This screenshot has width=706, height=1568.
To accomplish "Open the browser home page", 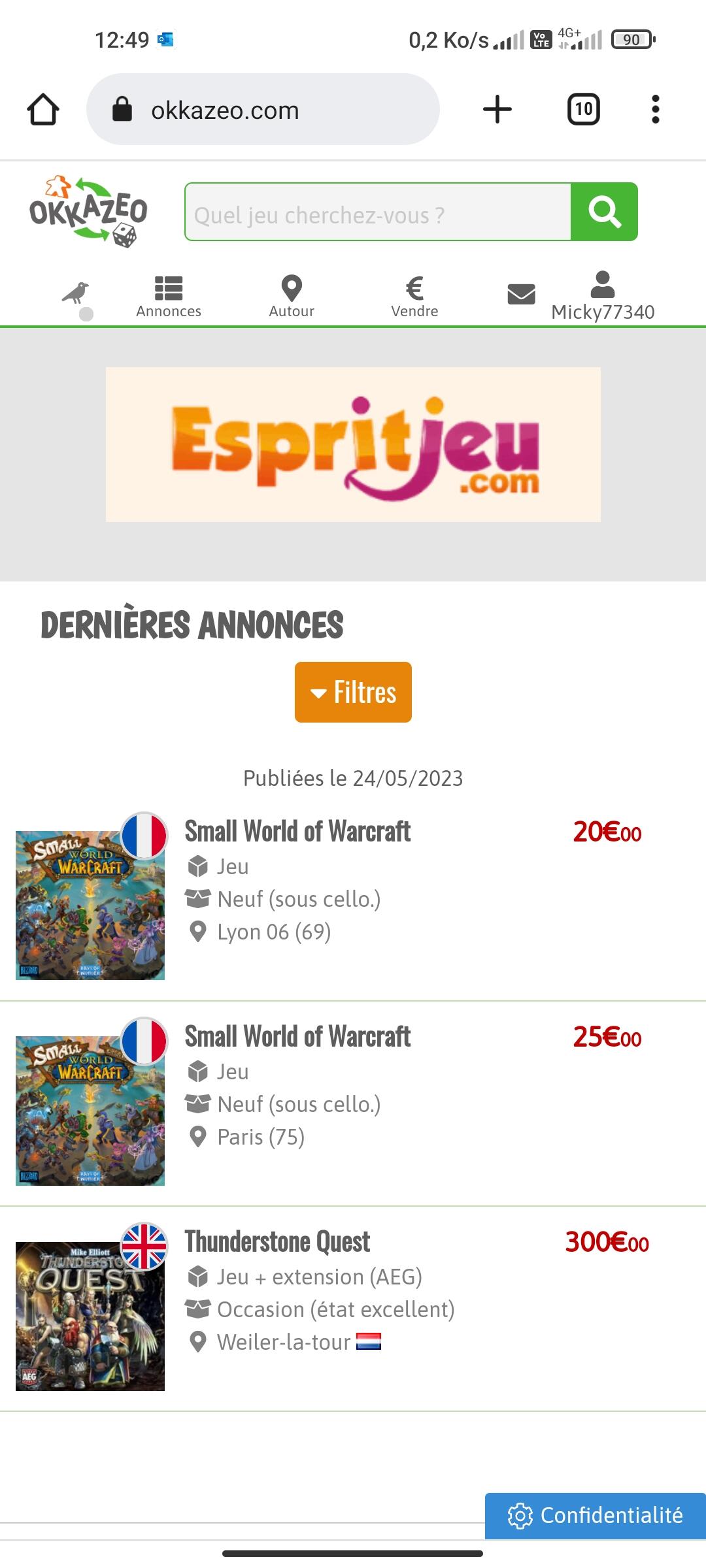I will pyautogui.click(x=43, y=109).
